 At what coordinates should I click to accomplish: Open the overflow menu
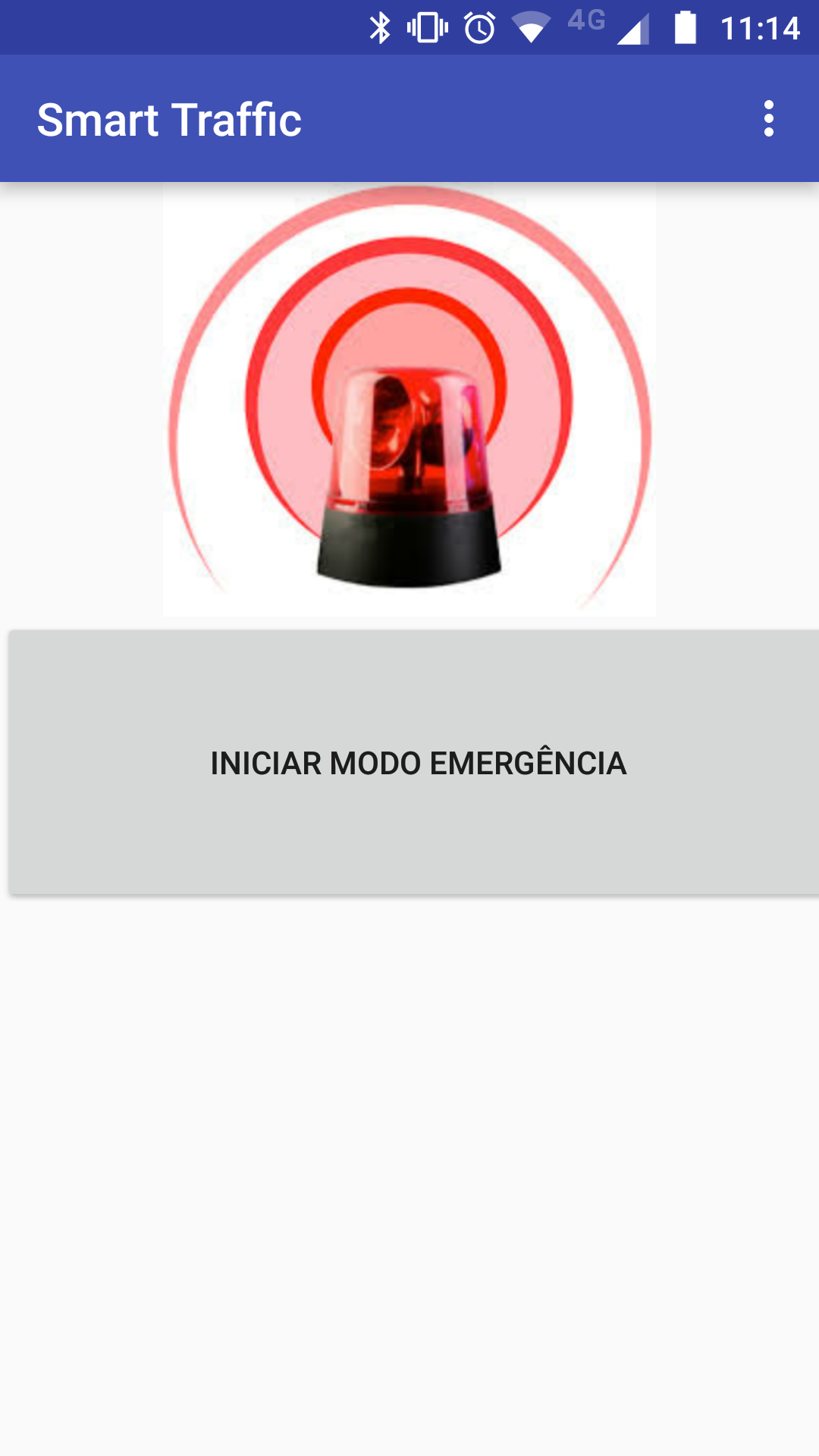click(x=769, y=119)
